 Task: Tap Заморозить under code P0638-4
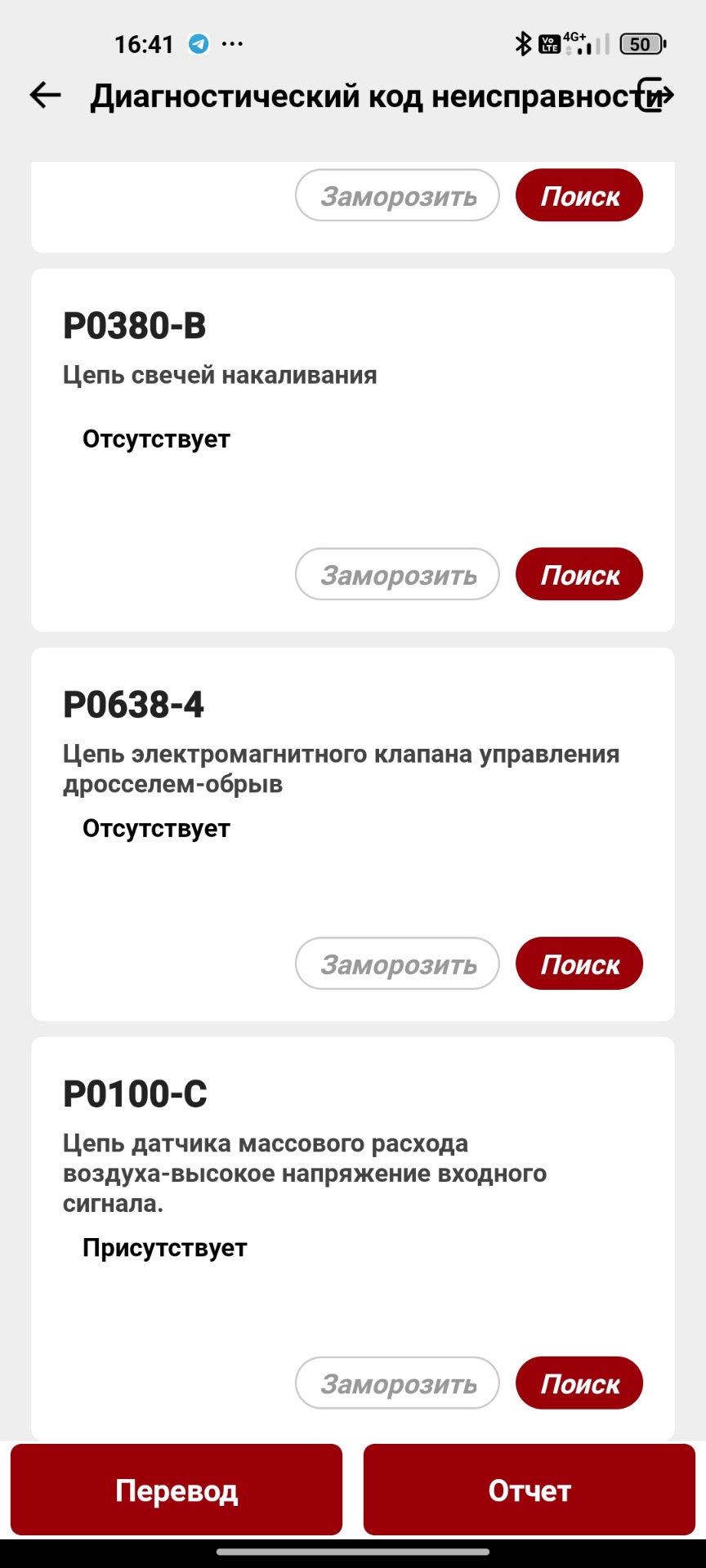click(x=397, y=964)
